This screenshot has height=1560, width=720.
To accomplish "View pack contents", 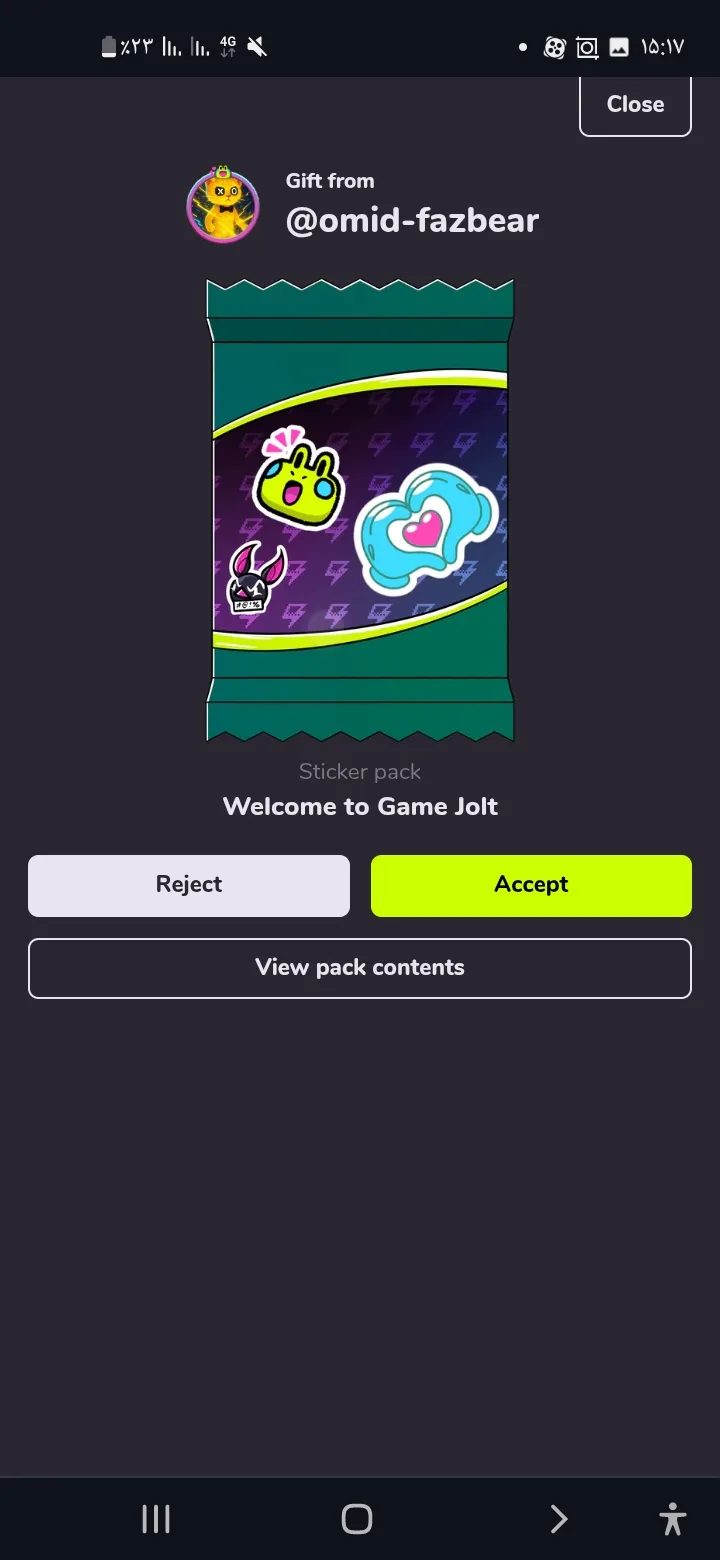I will pyautogui.click(x=360, y=968).
